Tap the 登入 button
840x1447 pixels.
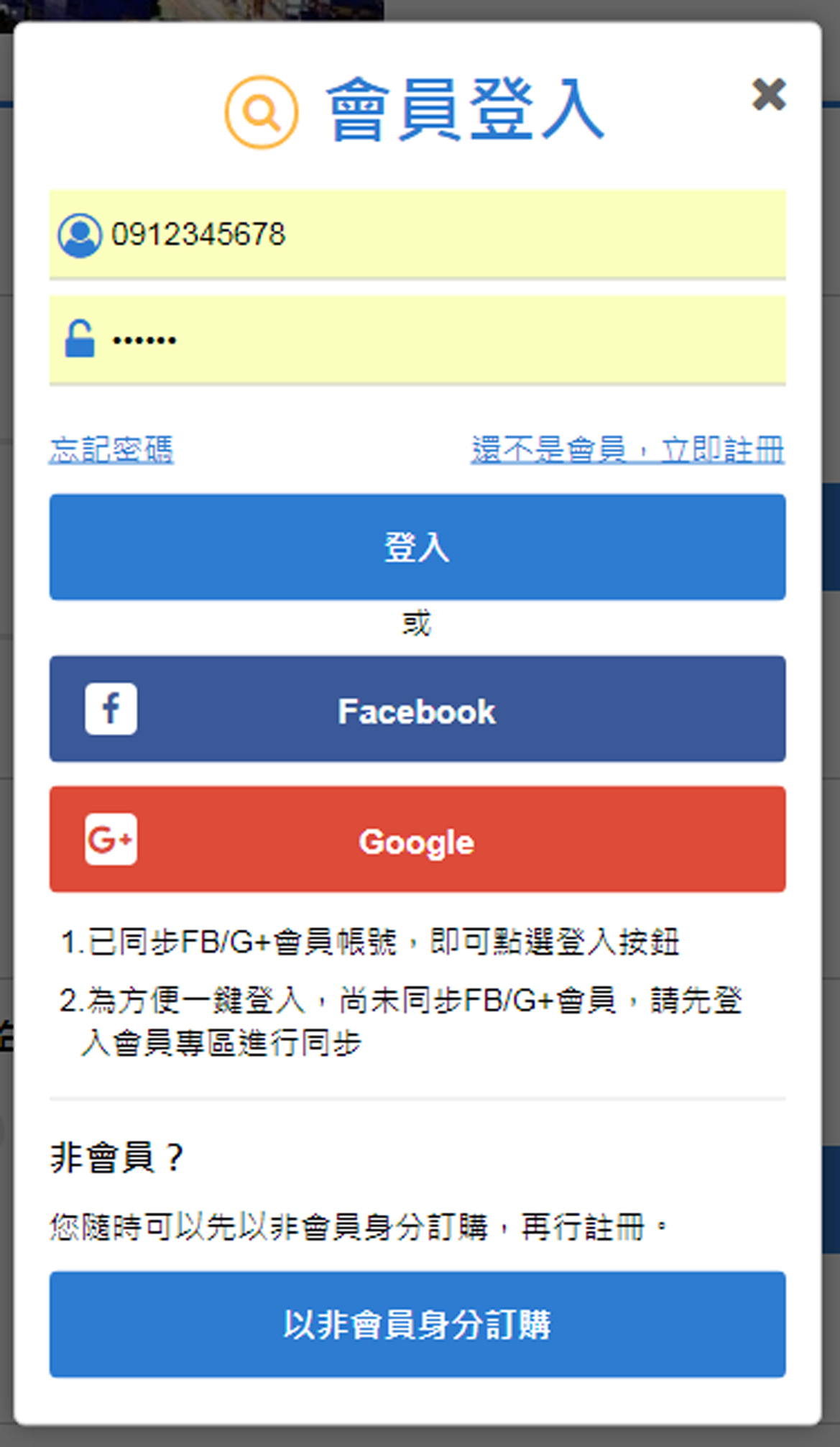[x=417, y=547]
